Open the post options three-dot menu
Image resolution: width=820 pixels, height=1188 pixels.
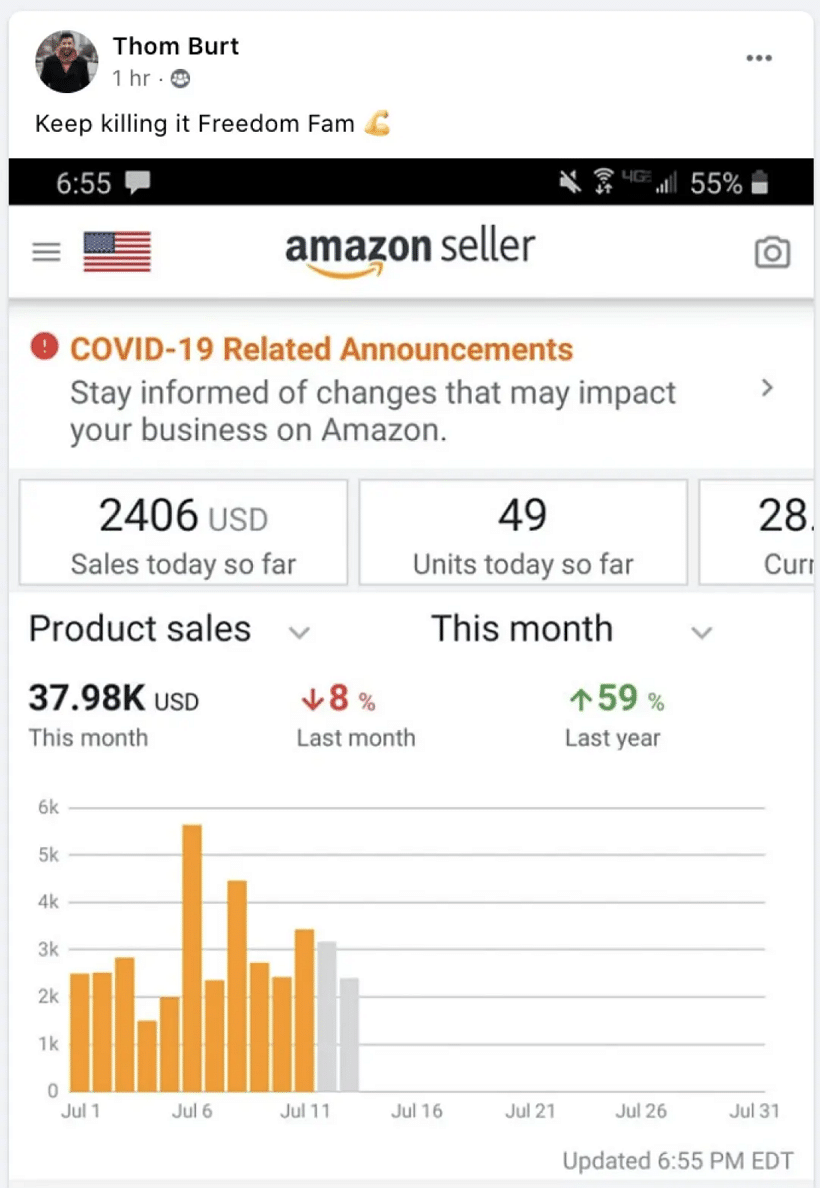click(x=760, y=58)
